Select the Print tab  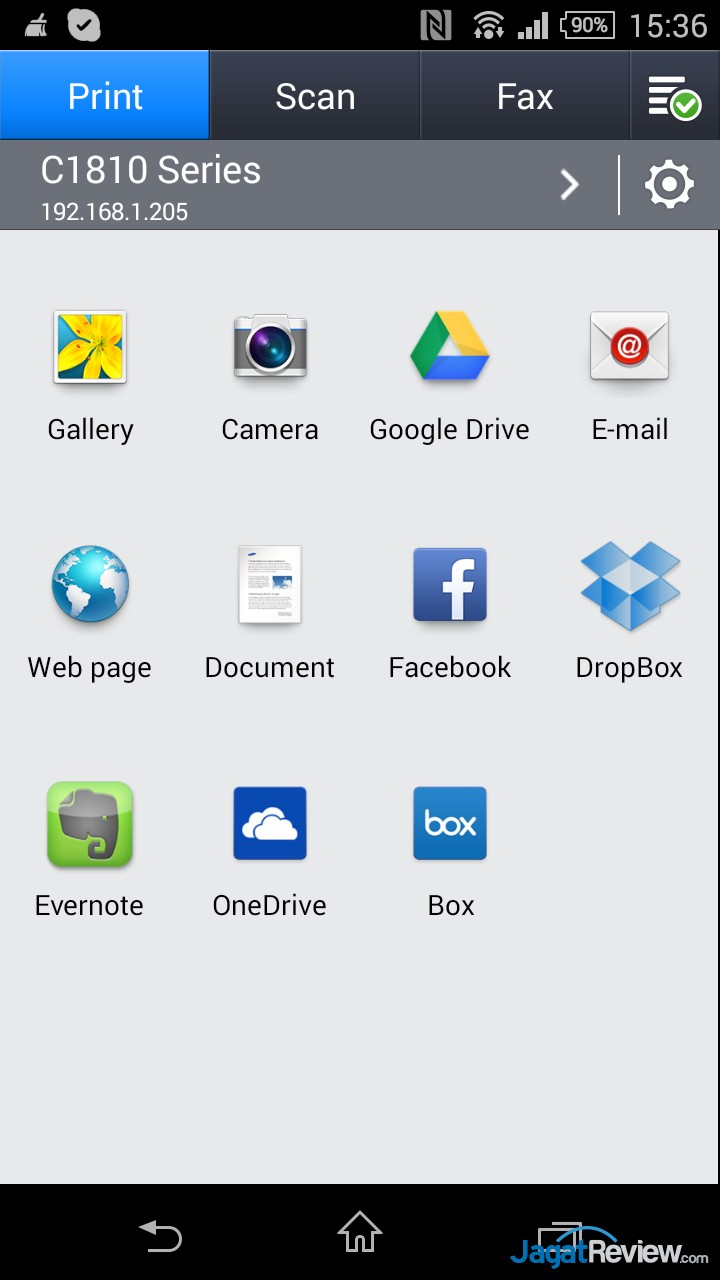[105, 96]
